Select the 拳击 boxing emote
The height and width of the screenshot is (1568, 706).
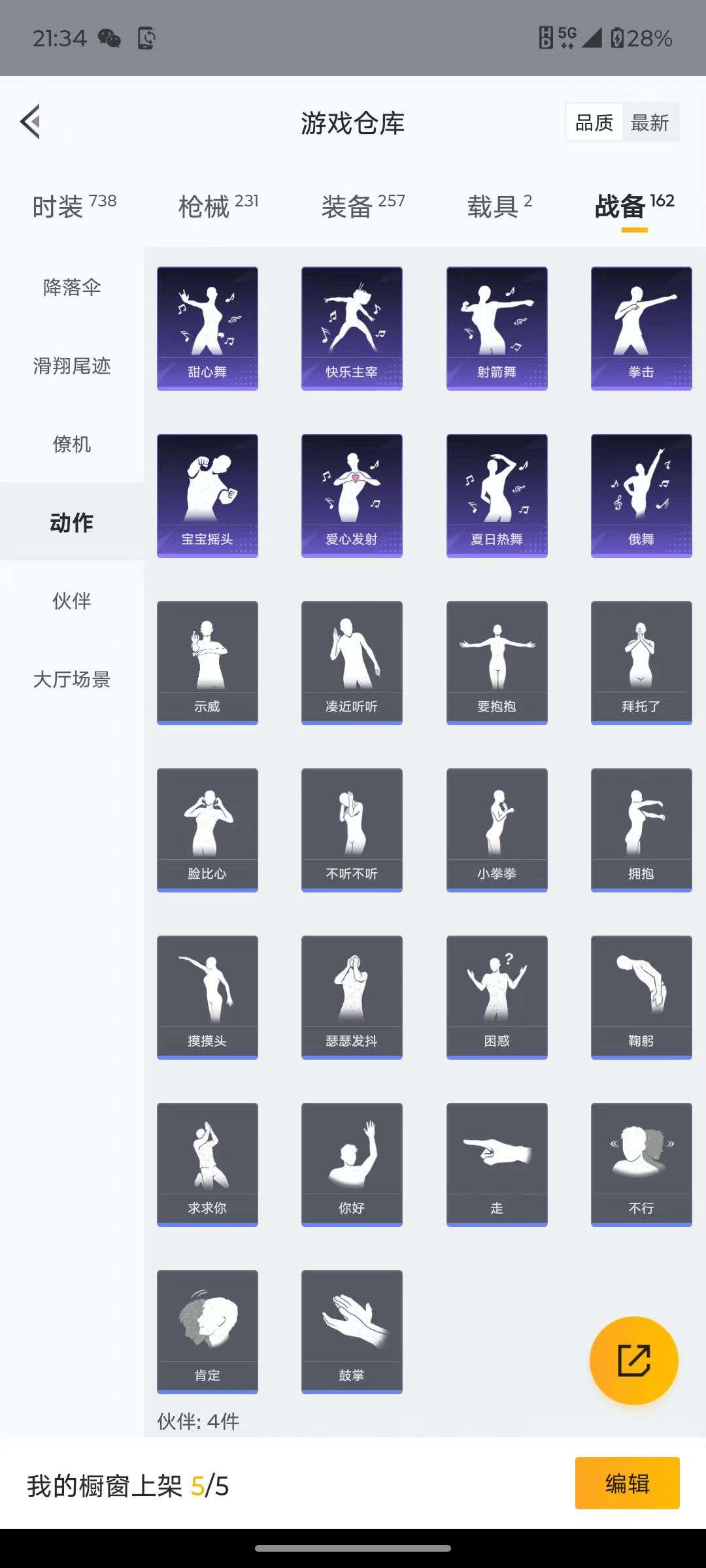641,327
